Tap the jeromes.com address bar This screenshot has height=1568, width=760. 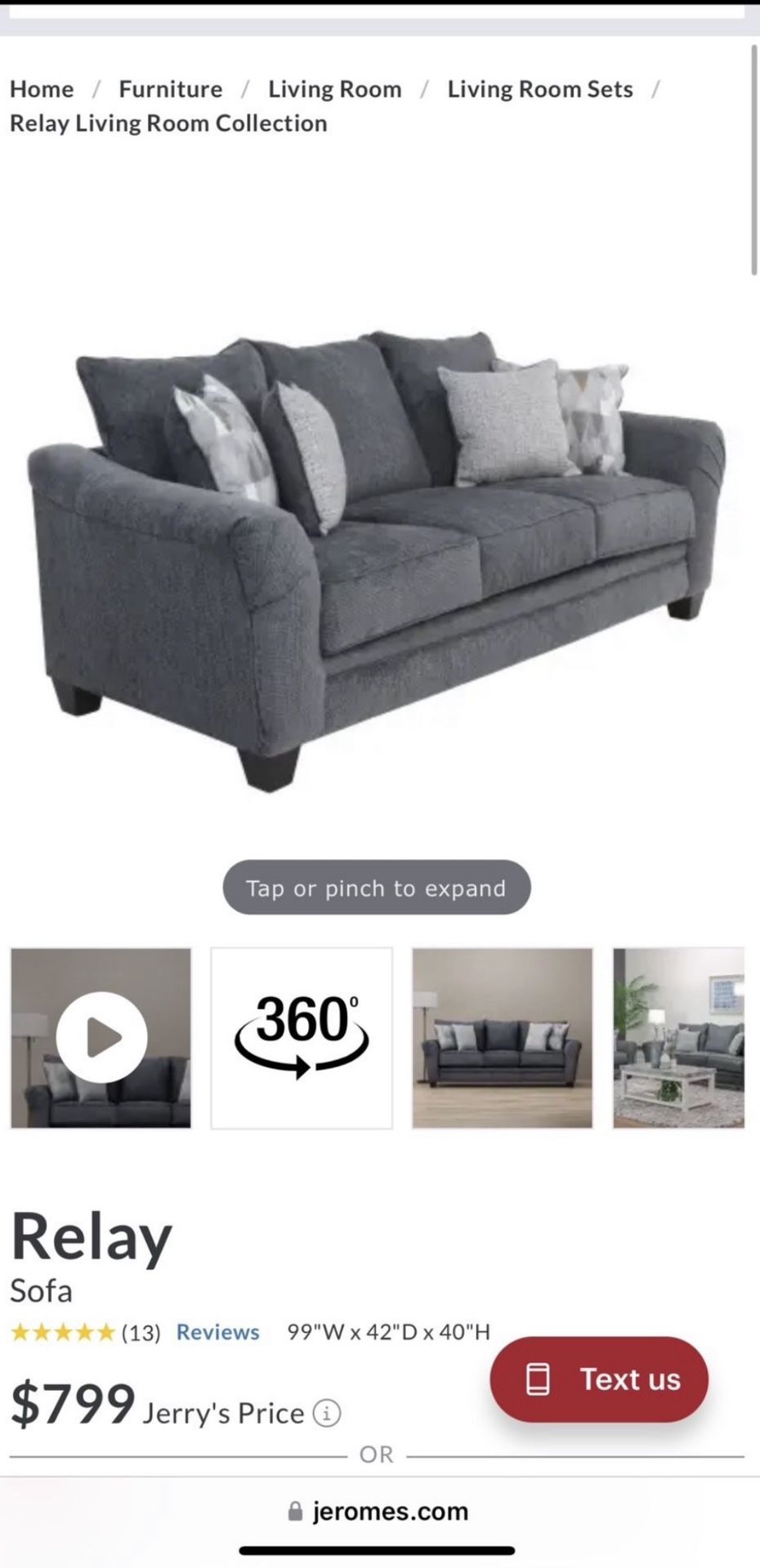click(378, 1512)
